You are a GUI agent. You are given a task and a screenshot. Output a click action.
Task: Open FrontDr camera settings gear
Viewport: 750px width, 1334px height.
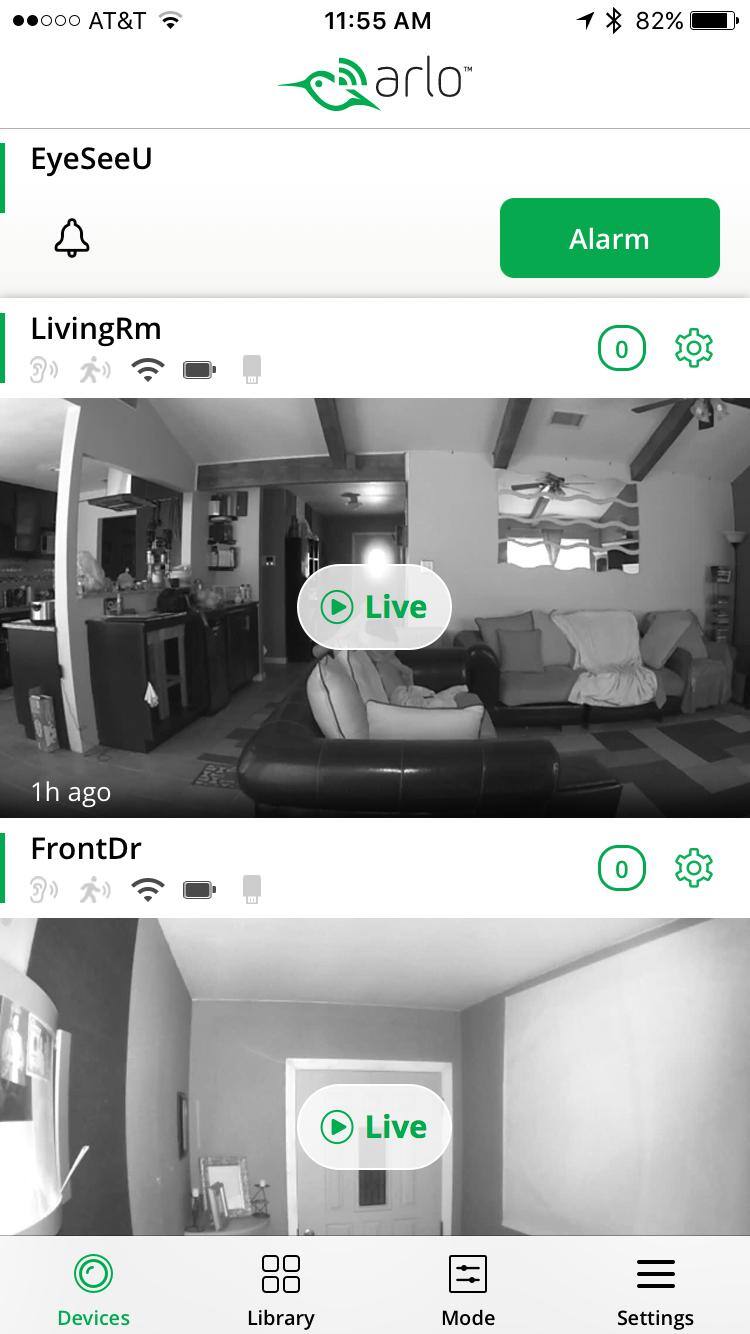(693, 868)
